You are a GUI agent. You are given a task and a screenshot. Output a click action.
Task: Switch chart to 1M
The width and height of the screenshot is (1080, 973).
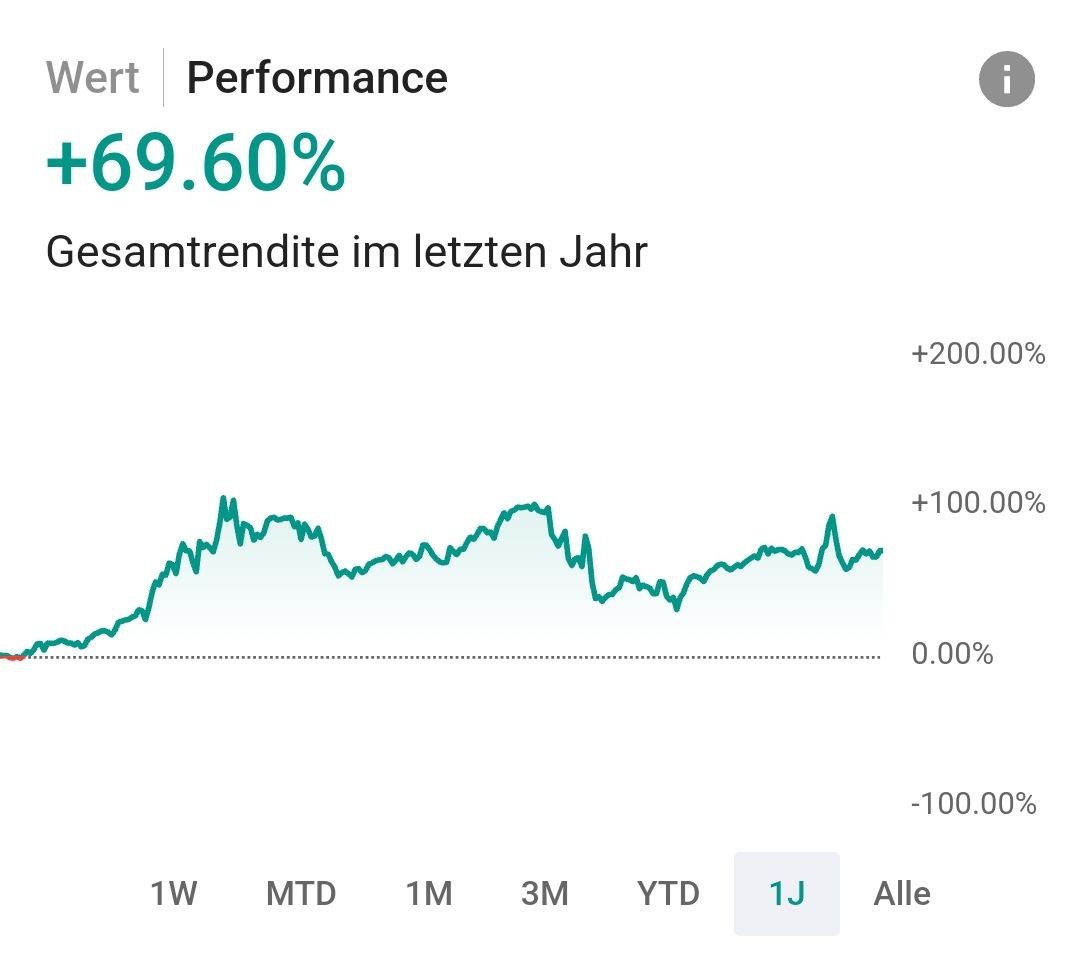click(x=429, y=893)
